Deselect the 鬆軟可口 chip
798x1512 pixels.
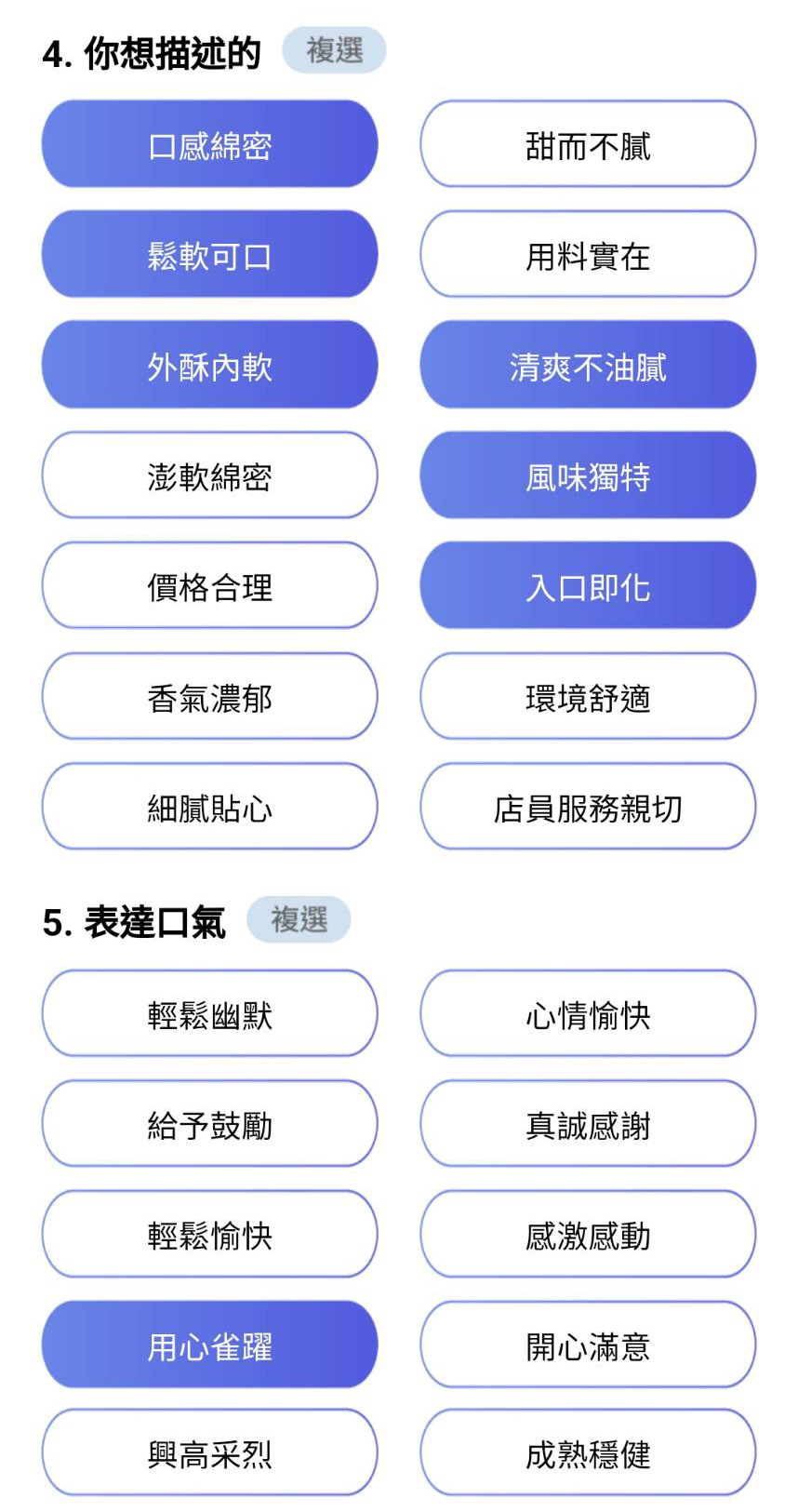point(209,254)
